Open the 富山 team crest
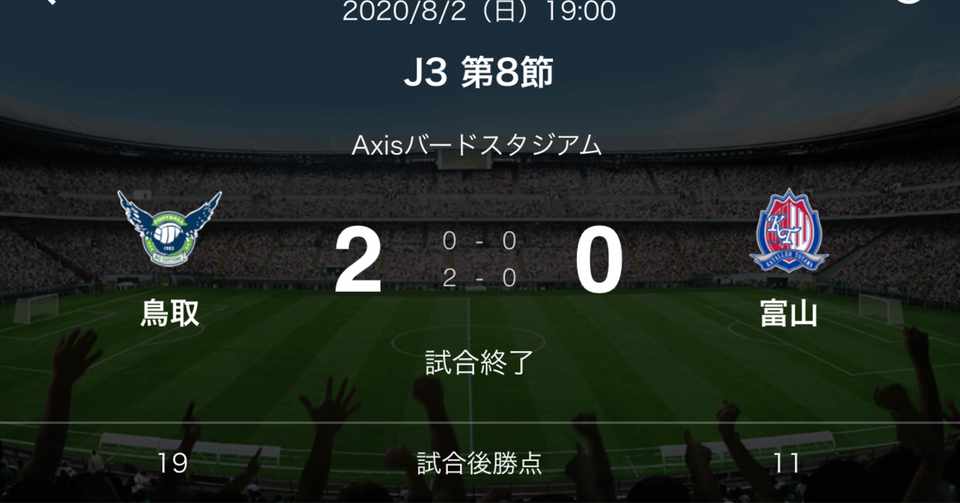The width and height of the screenshot is (960, 503). 789,231
